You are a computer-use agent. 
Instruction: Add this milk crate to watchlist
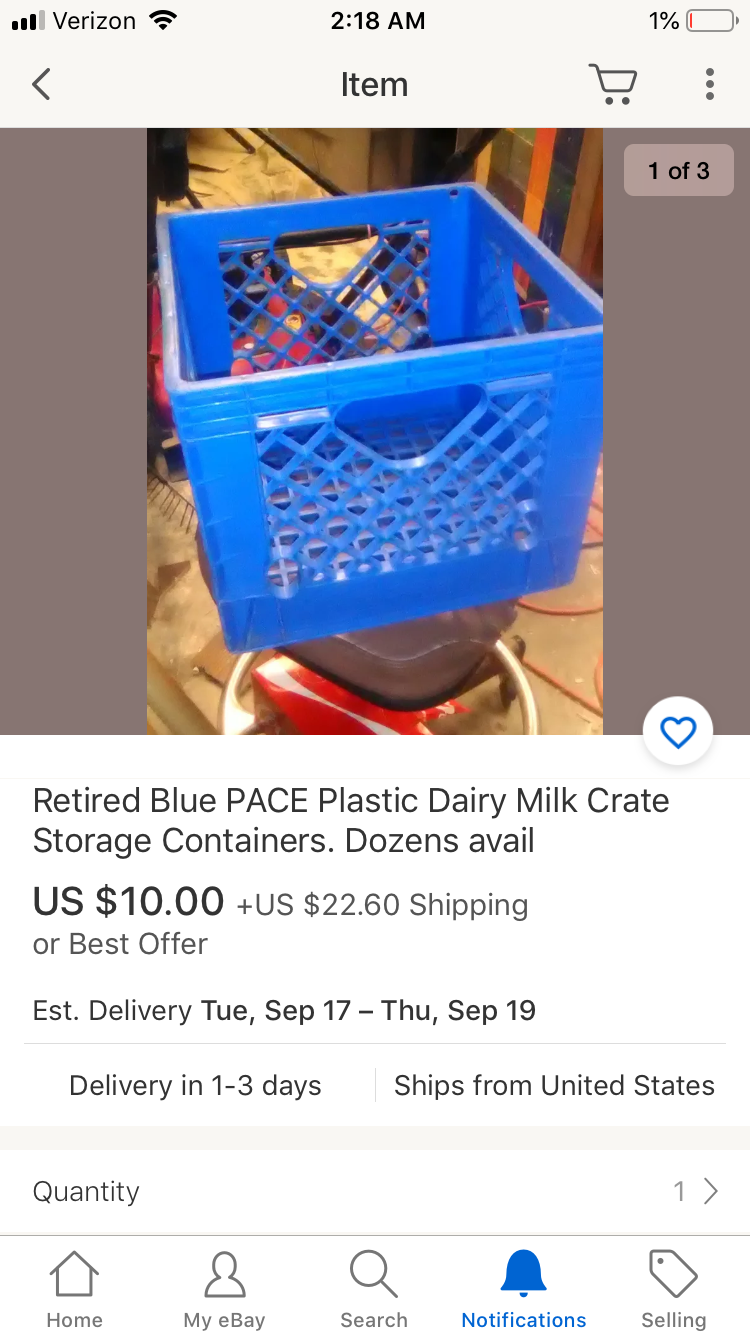(678, 732)
